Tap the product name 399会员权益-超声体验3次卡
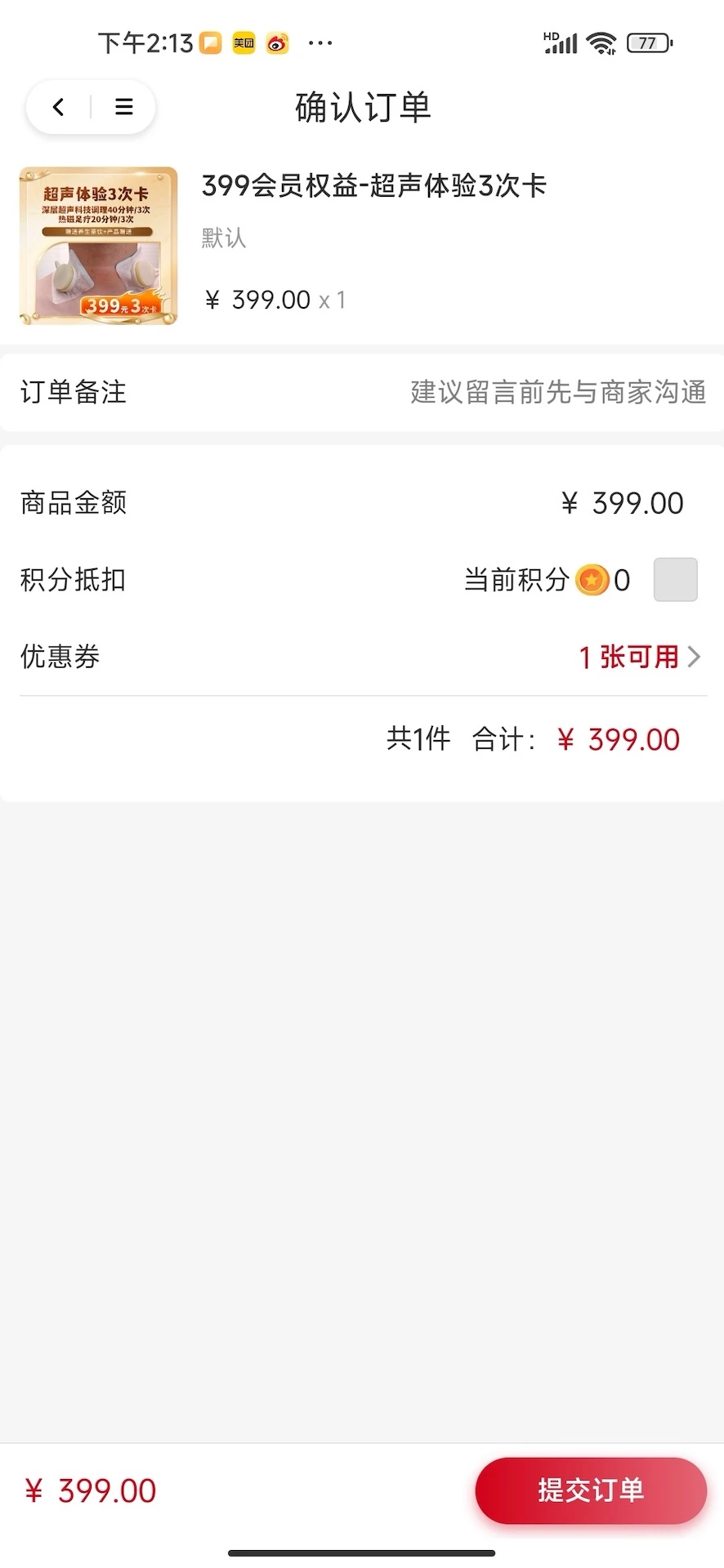 click(375, 186)
